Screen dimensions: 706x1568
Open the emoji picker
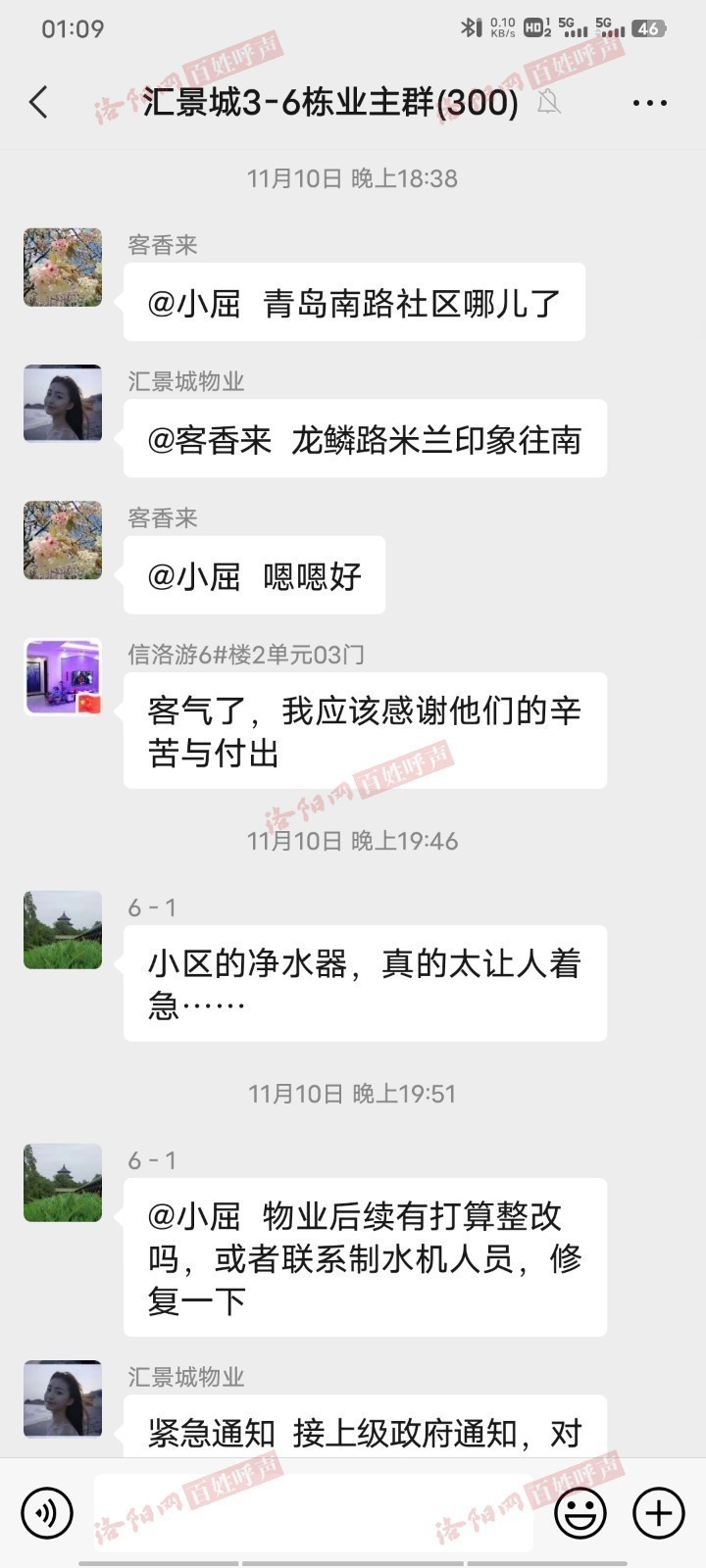tap(580, 1512)
